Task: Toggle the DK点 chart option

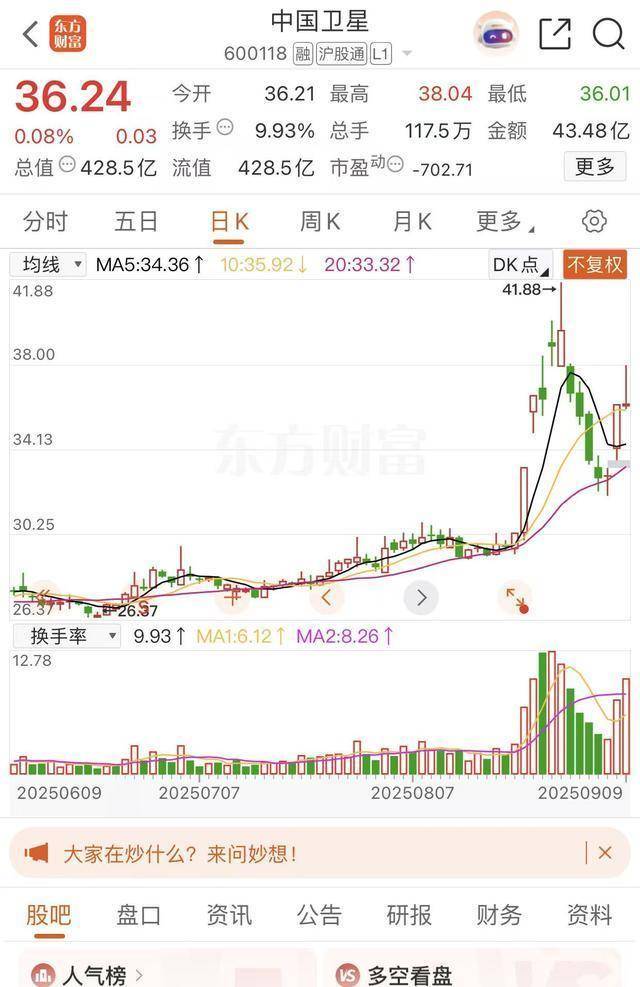Action: click(x=521, y=265)
